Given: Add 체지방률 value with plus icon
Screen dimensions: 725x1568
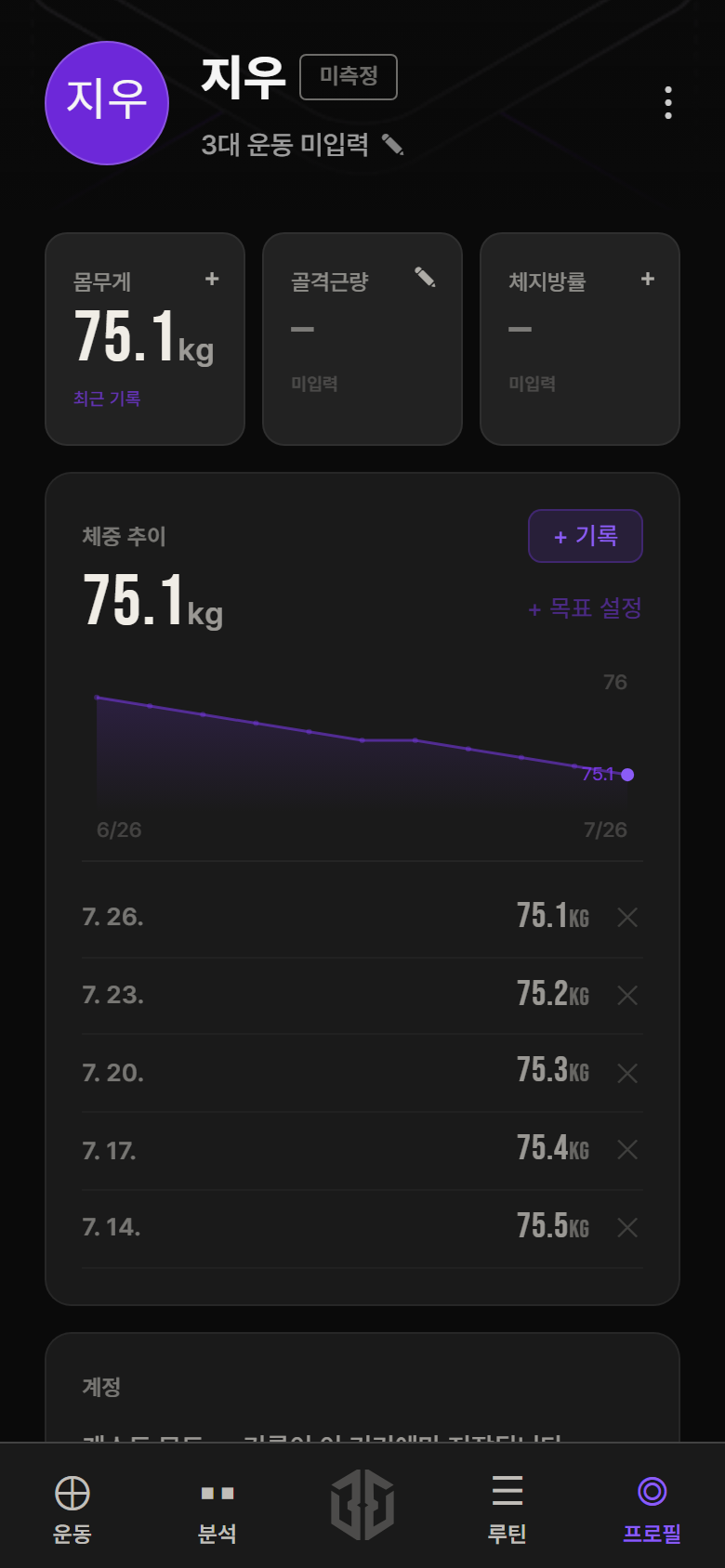Looking at the screenshot, I should tap(648, 279).
